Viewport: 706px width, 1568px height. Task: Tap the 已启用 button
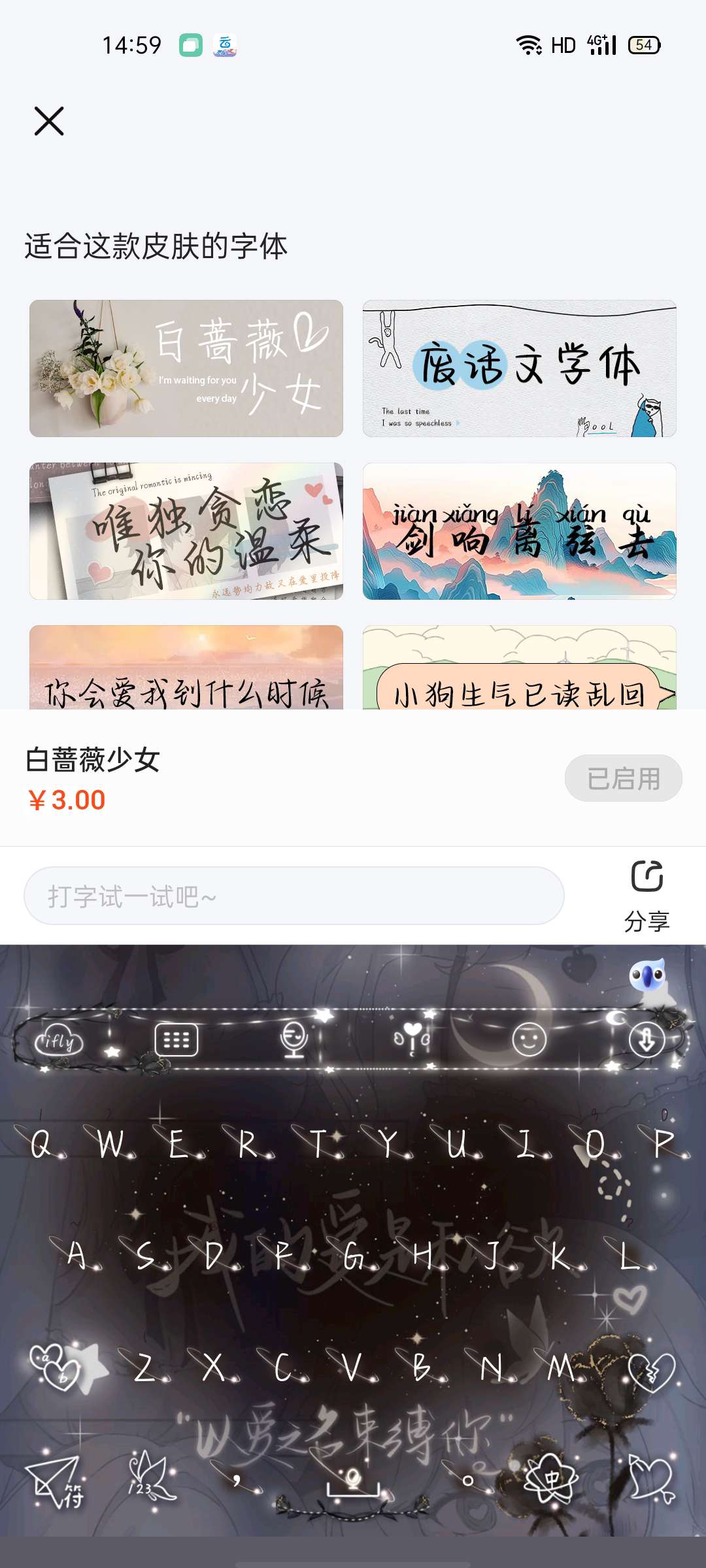(623, 779)
